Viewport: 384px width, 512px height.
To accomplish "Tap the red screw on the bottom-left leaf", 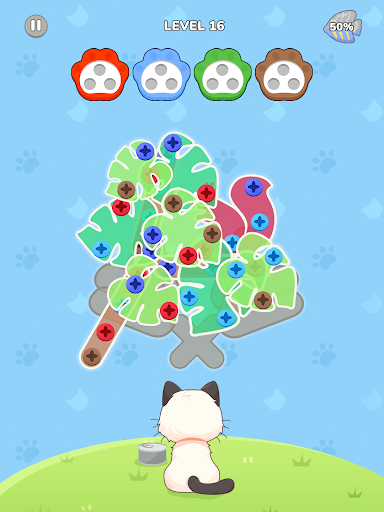I will point(169,311).
